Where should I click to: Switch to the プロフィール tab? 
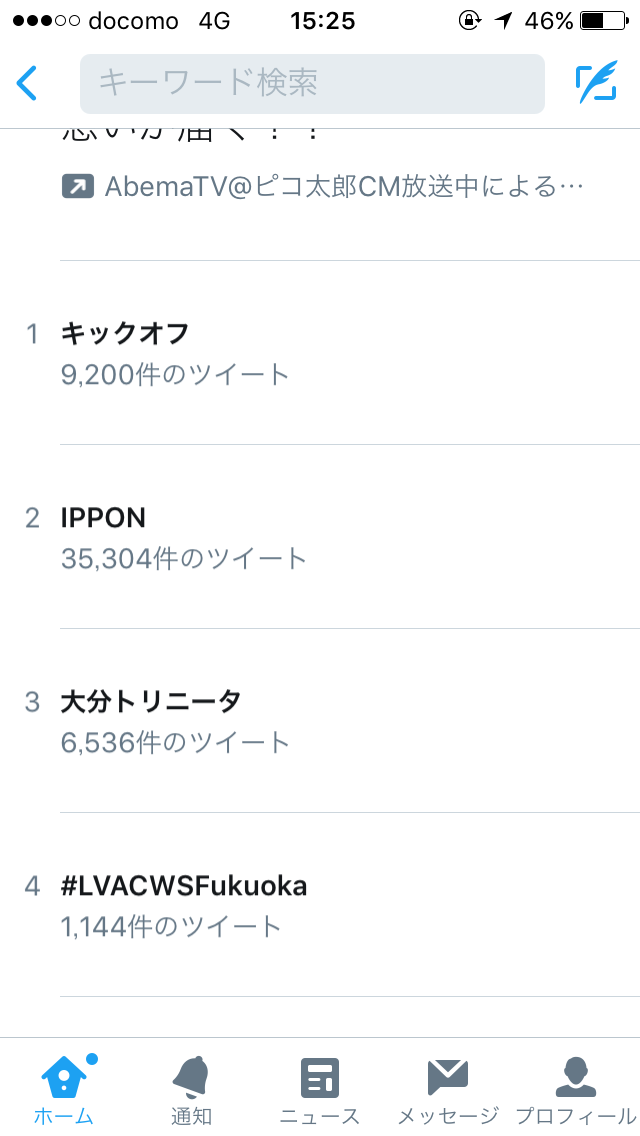click(575, 1088)
